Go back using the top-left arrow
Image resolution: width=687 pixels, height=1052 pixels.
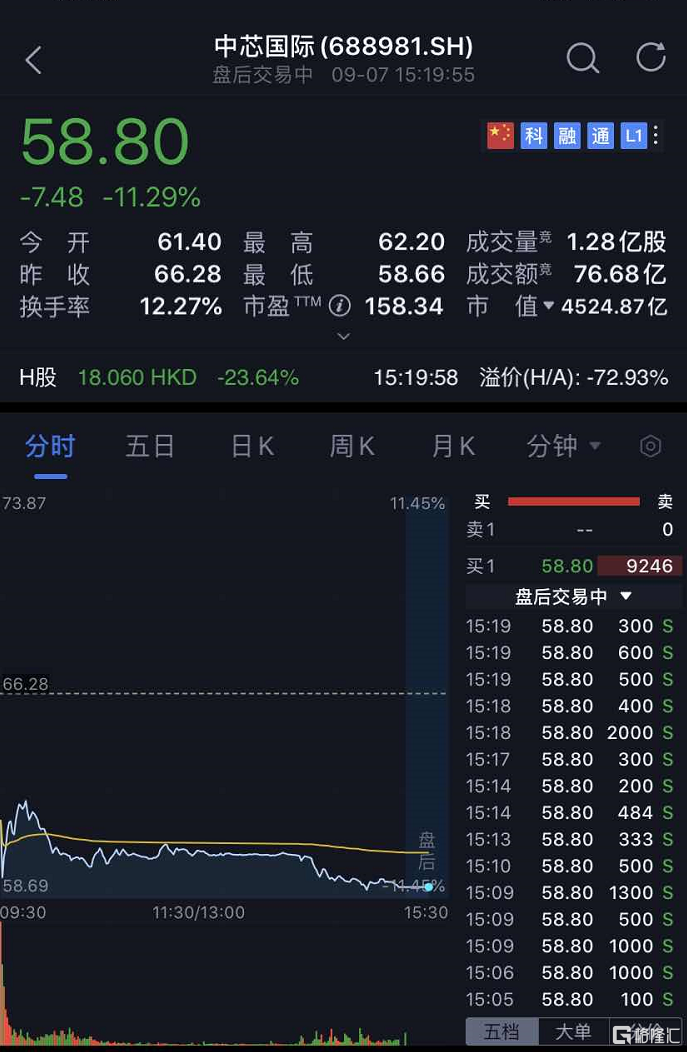pyautogui.click(x=34, y=60)
